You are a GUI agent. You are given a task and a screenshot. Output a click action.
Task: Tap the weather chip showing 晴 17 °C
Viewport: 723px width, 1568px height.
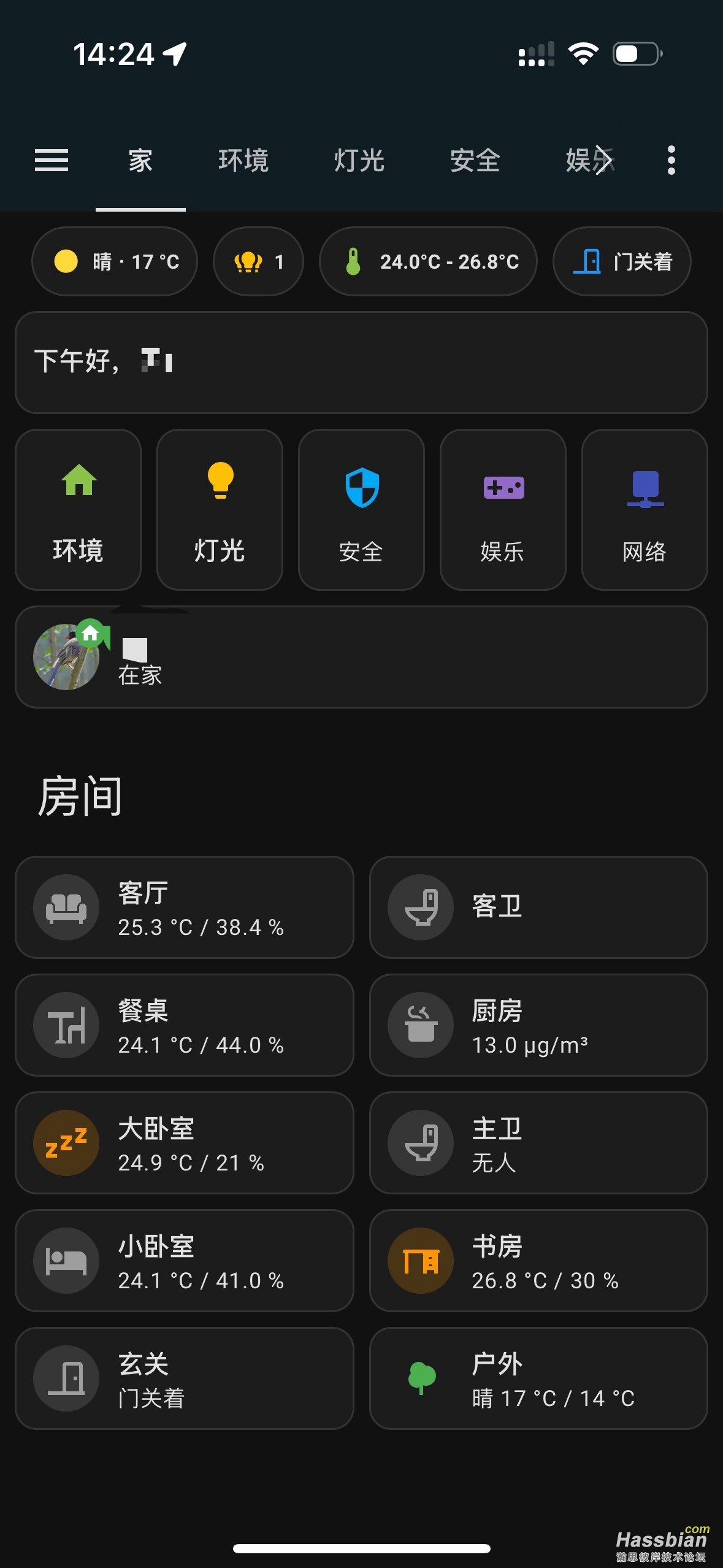pos(115,262)
